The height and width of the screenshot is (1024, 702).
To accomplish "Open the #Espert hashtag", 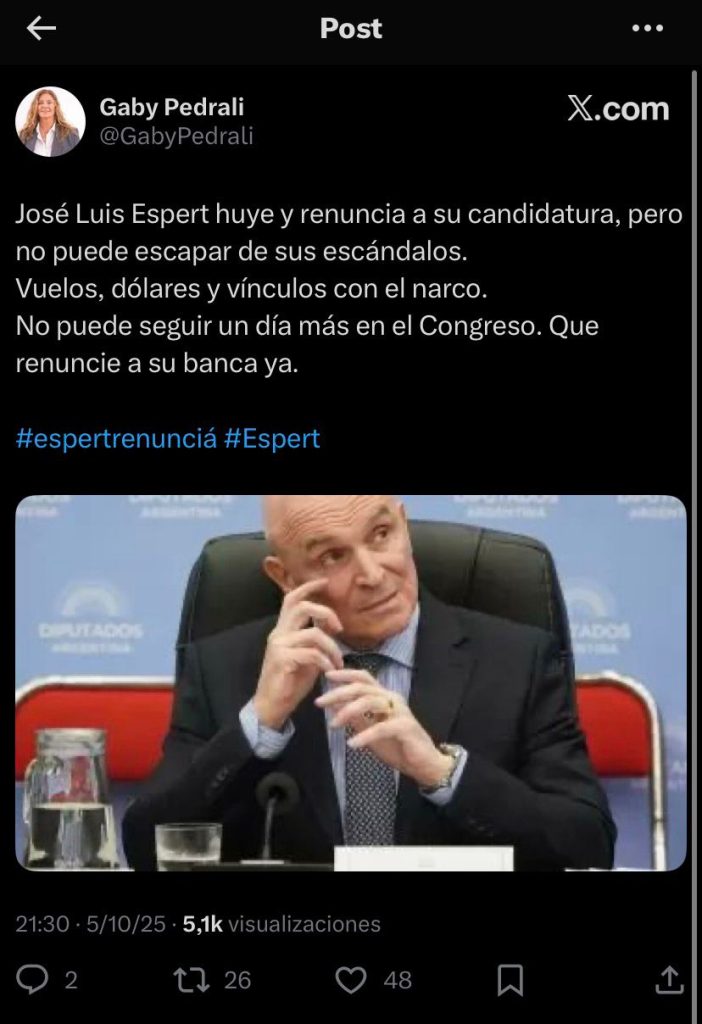I will pyautogui.click(x=272, y=439).
